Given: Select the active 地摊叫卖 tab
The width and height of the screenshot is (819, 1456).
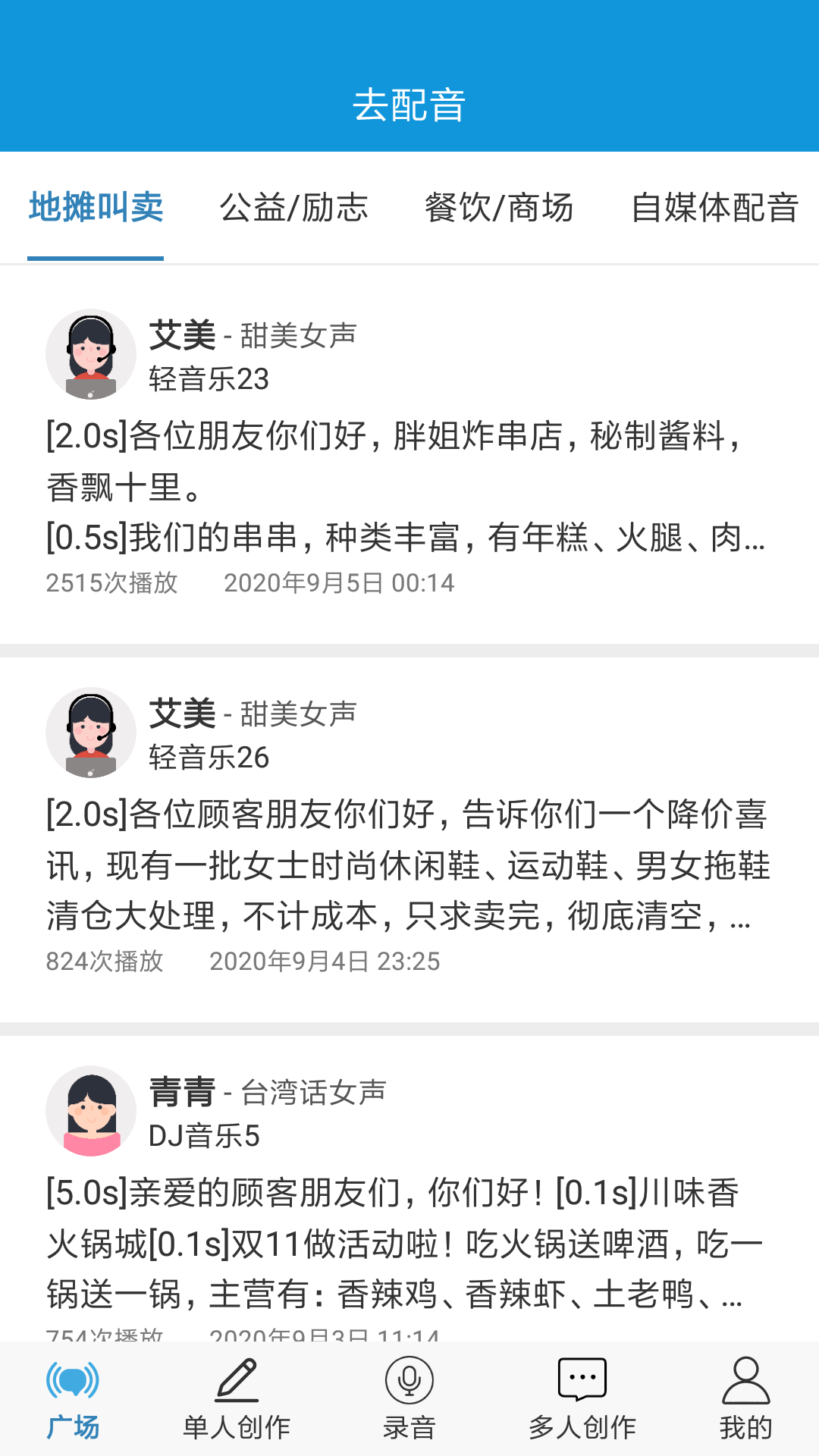Looking at the screenshot, I should (x=96, y=207).
